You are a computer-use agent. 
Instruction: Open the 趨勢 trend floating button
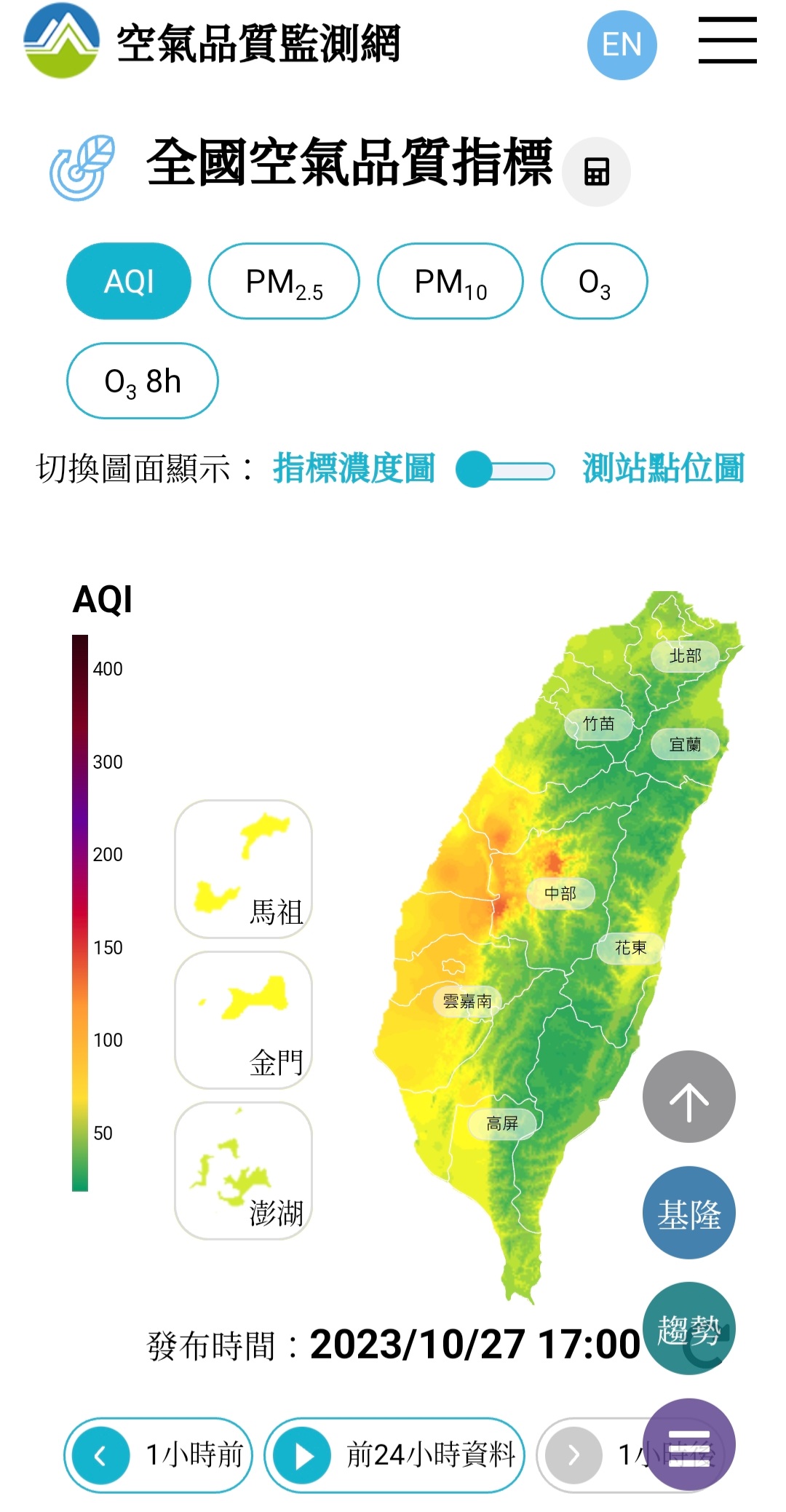pyautogui.click(x=688, y=1329)
